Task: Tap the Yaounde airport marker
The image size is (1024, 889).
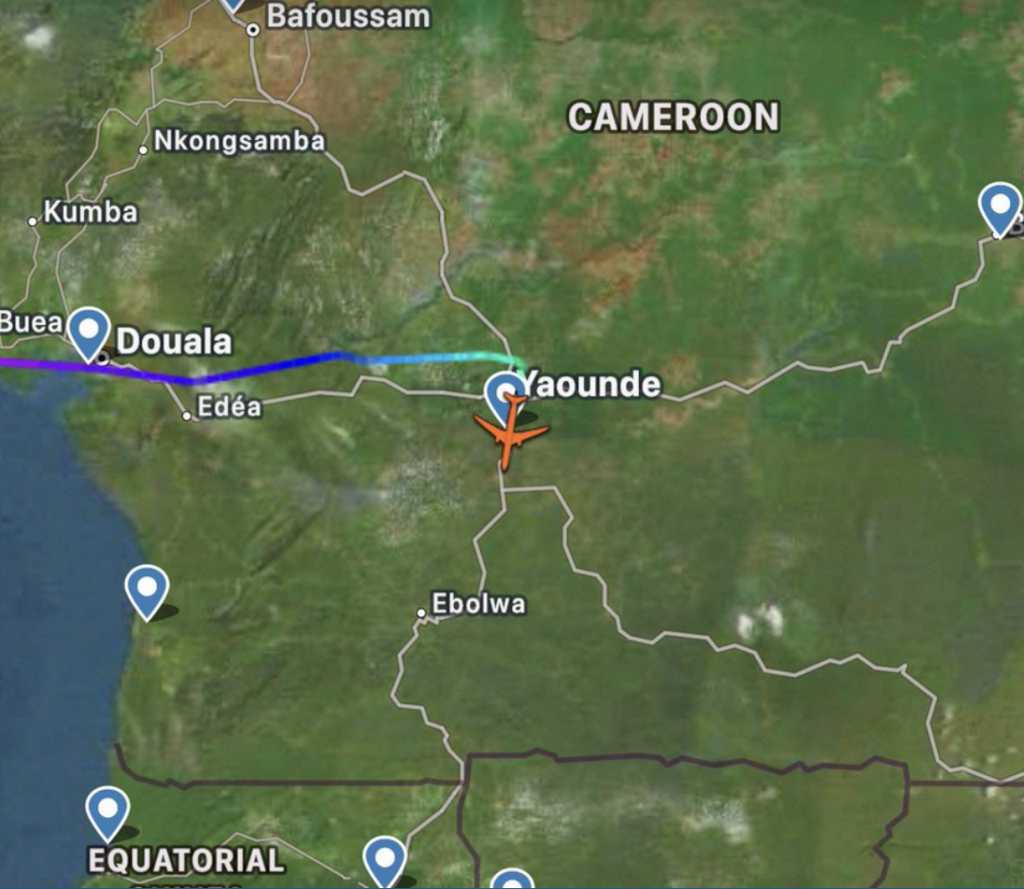Action: [501, 394]
